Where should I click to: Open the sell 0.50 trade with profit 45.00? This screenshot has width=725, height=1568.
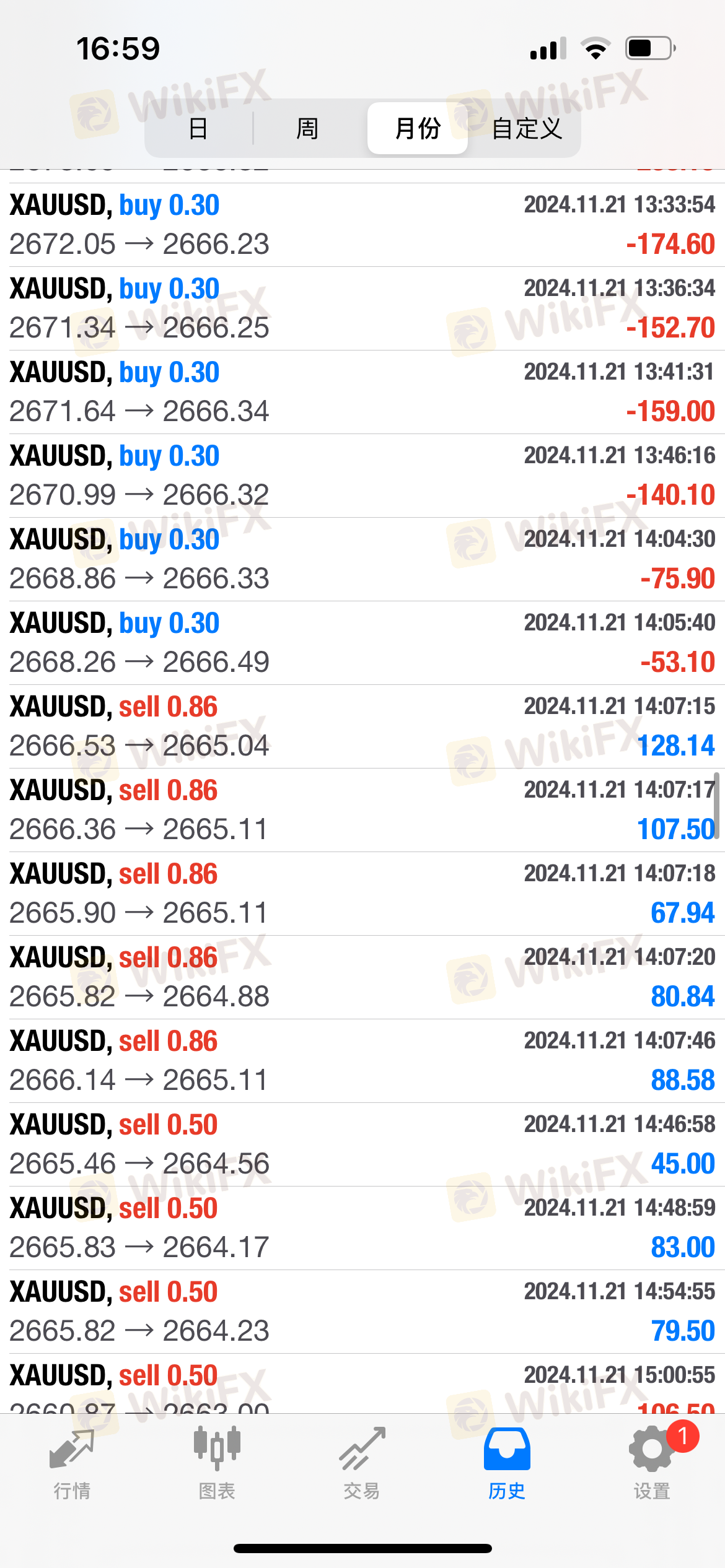coord(362,1144)
